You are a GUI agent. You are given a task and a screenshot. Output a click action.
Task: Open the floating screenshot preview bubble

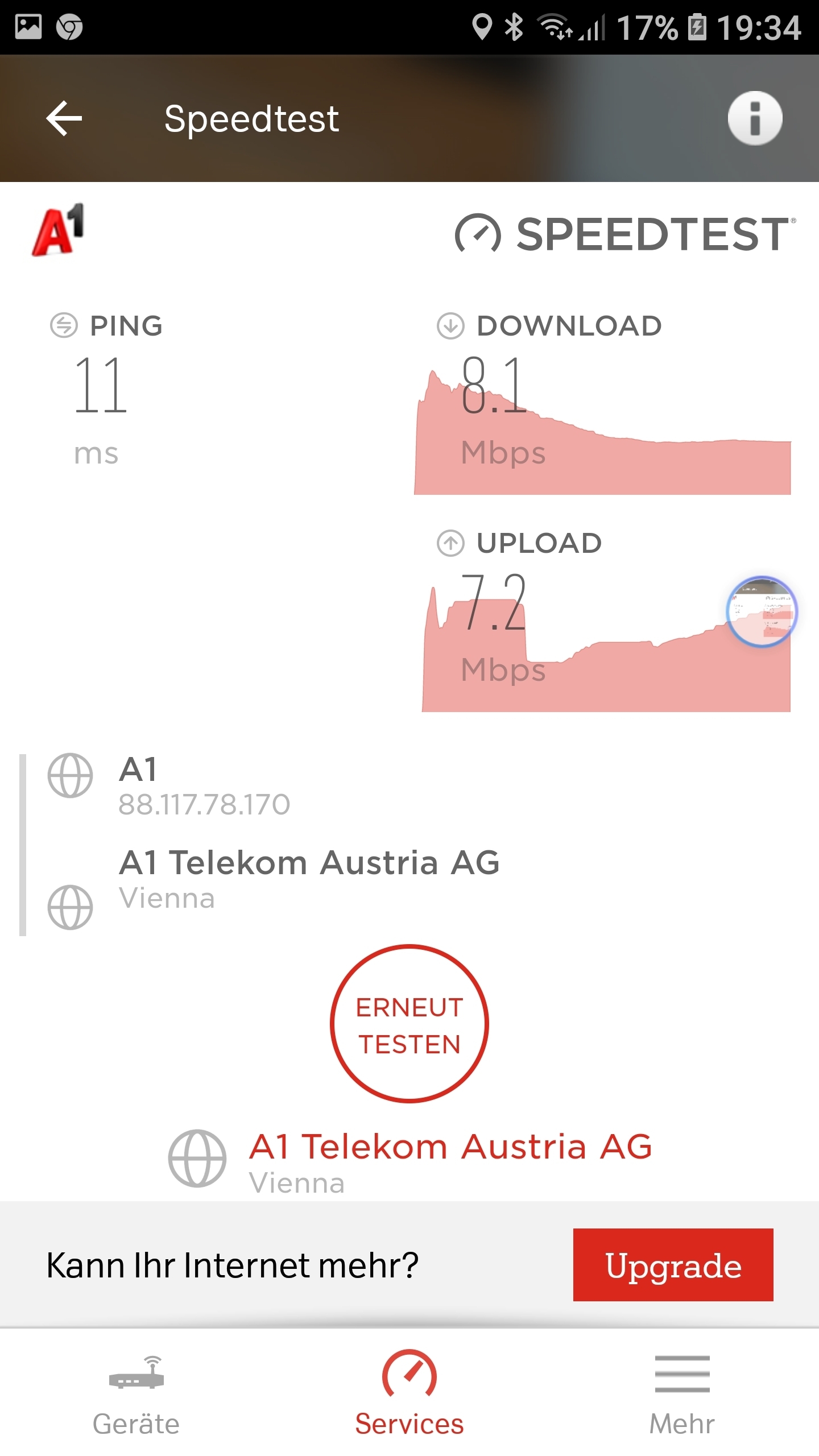[x=762, y=611]
